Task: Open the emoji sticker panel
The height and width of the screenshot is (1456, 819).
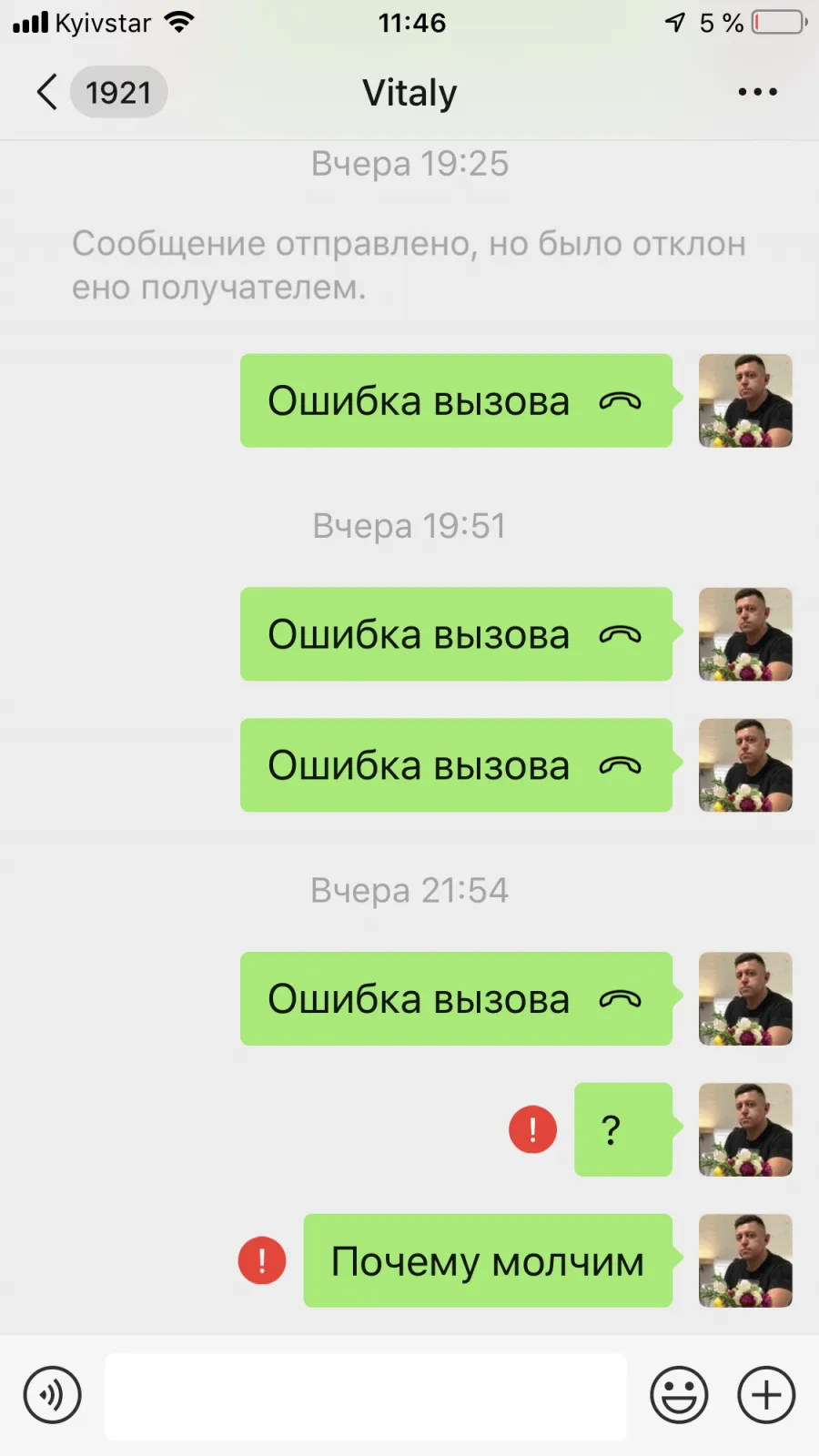Action: coord(679,1395)
